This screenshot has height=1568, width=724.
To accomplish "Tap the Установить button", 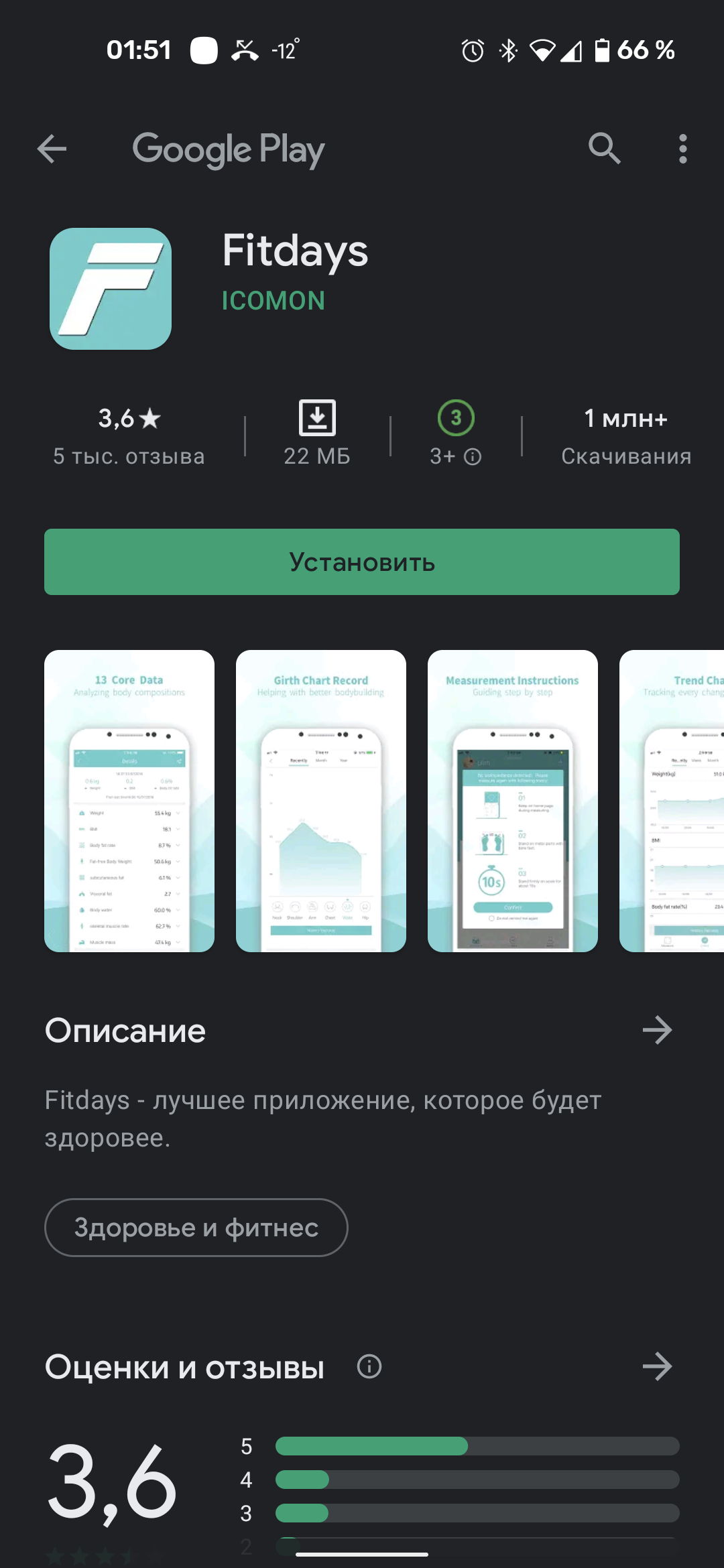I will pyautogui.click(x=362, y=562).
